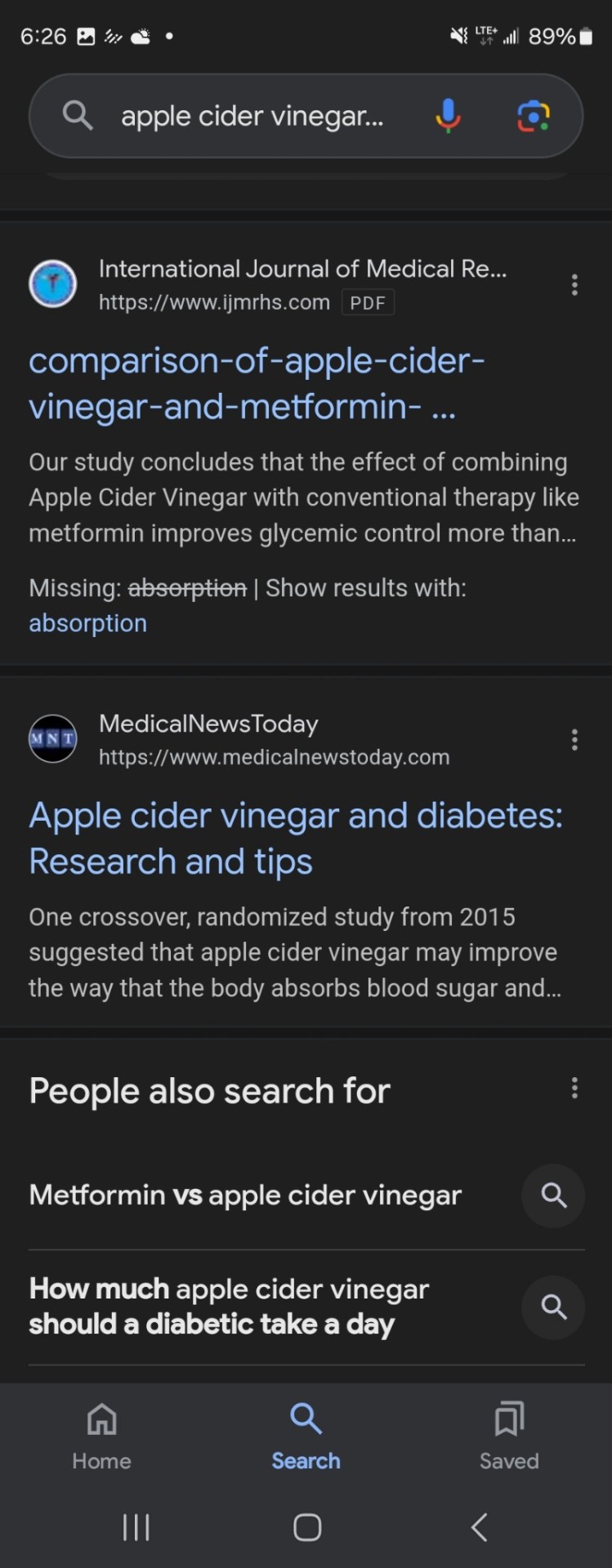The height and width of the screenshot is (1568, 612).
Task: Open People also search for options menu
Action: click(574, 1089)
